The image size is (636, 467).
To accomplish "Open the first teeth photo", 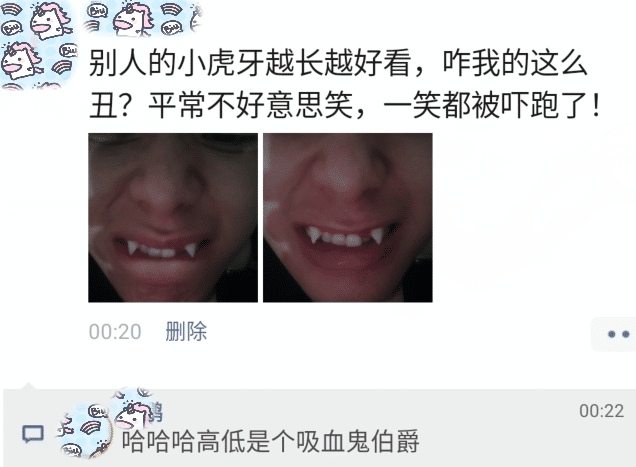I will click(x=173, y=217).
